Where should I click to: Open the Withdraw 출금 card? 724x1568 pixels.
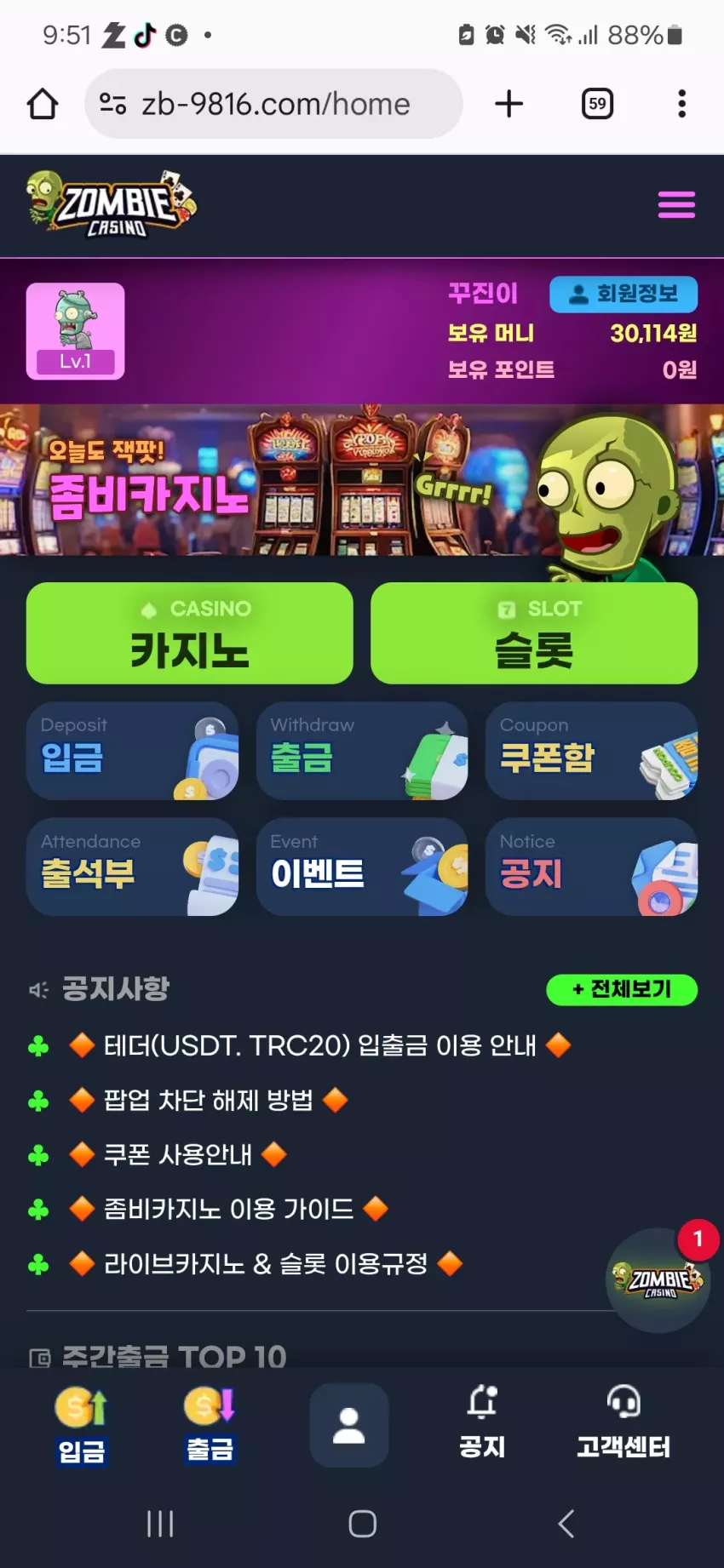coord(362,751)
